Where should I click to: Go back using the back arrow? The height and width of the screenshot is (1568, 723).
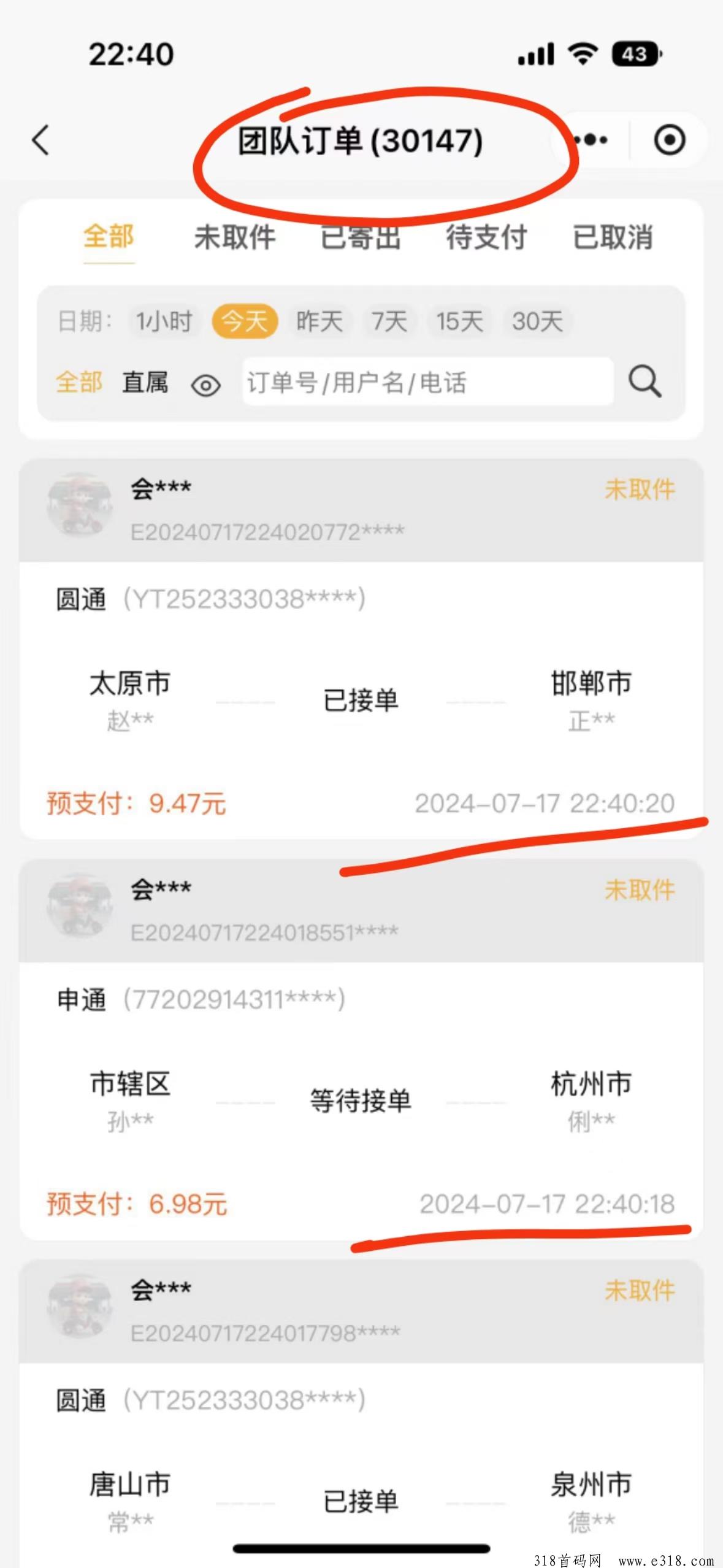40,140
